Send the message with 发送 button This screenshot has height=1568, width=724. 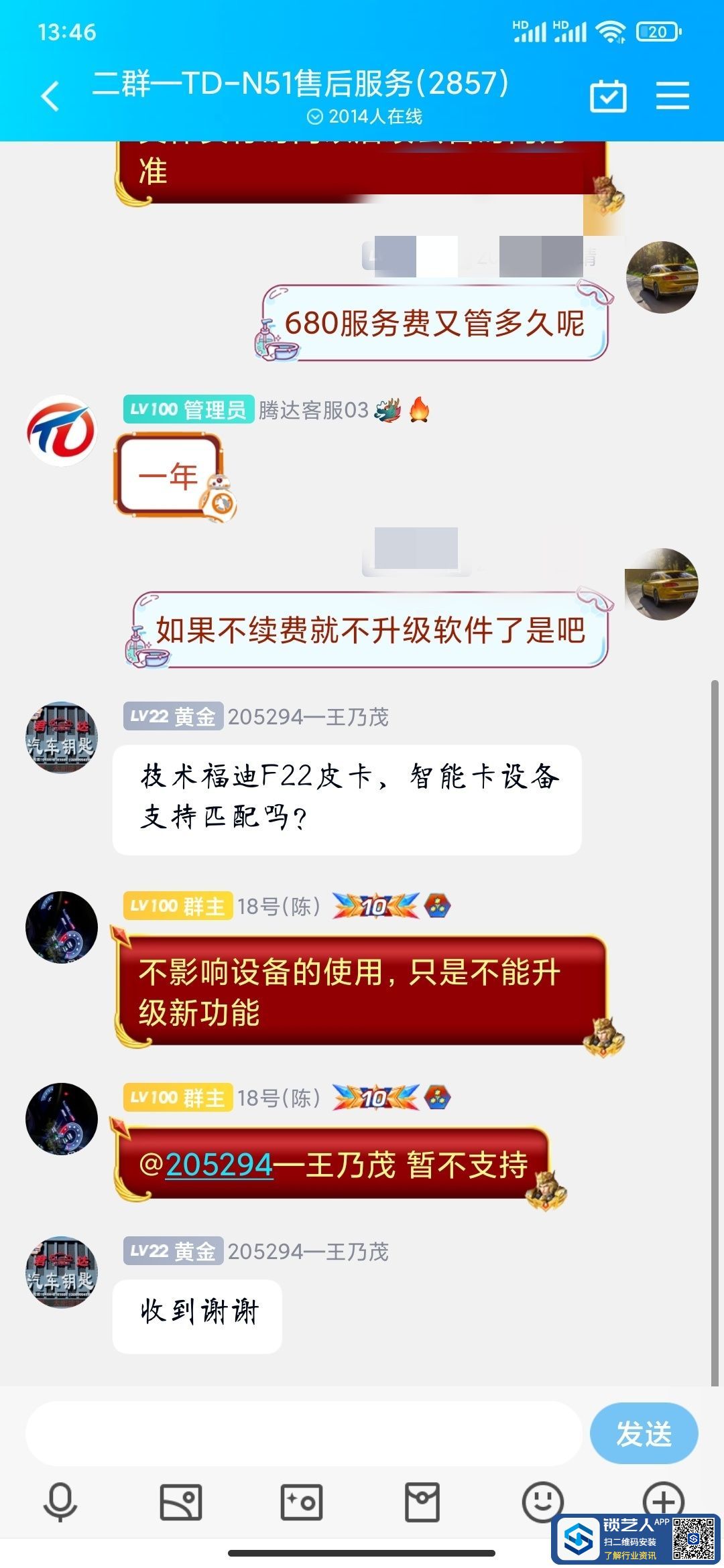tap(644, 1433)
